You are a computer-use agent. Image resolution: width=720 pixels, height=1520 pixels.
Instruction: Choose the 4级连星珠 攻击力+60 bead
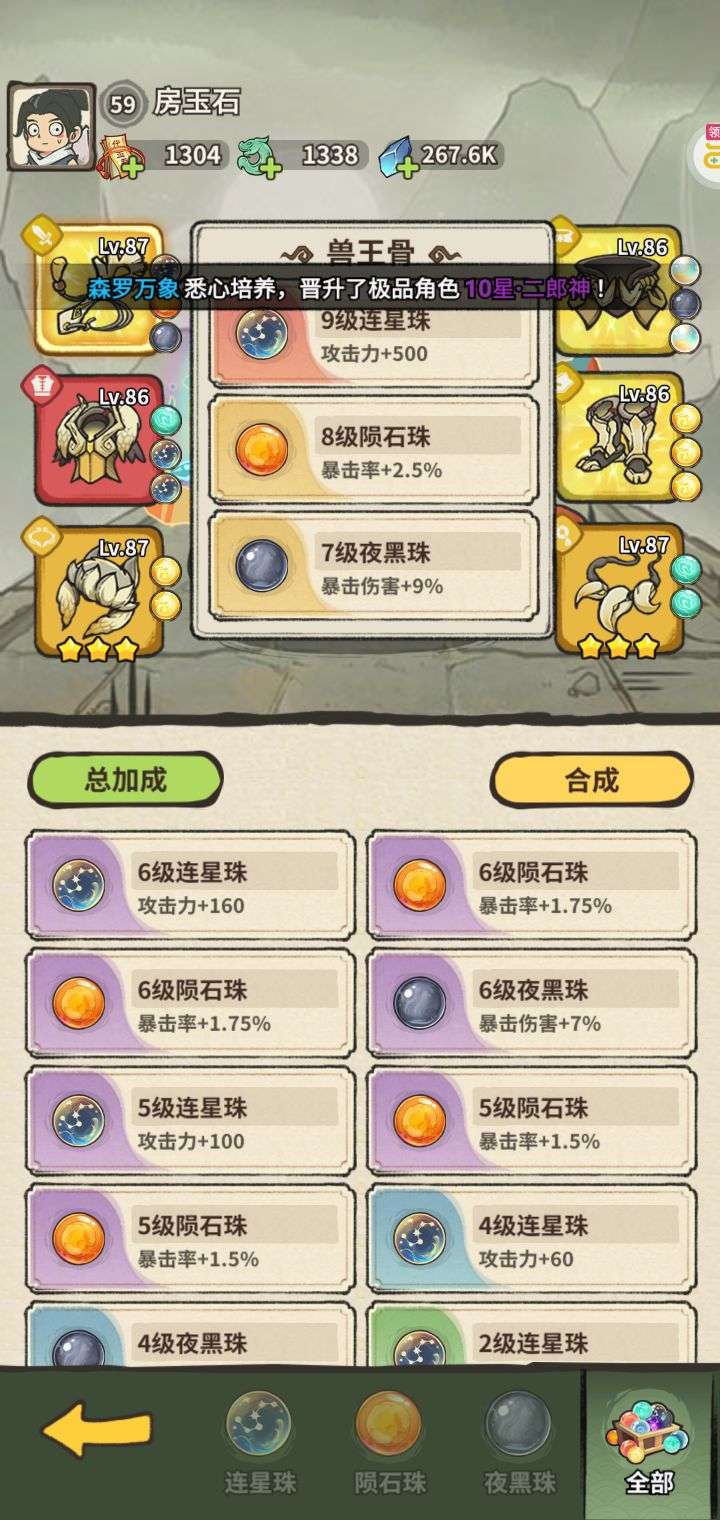tap(532, 1240)
